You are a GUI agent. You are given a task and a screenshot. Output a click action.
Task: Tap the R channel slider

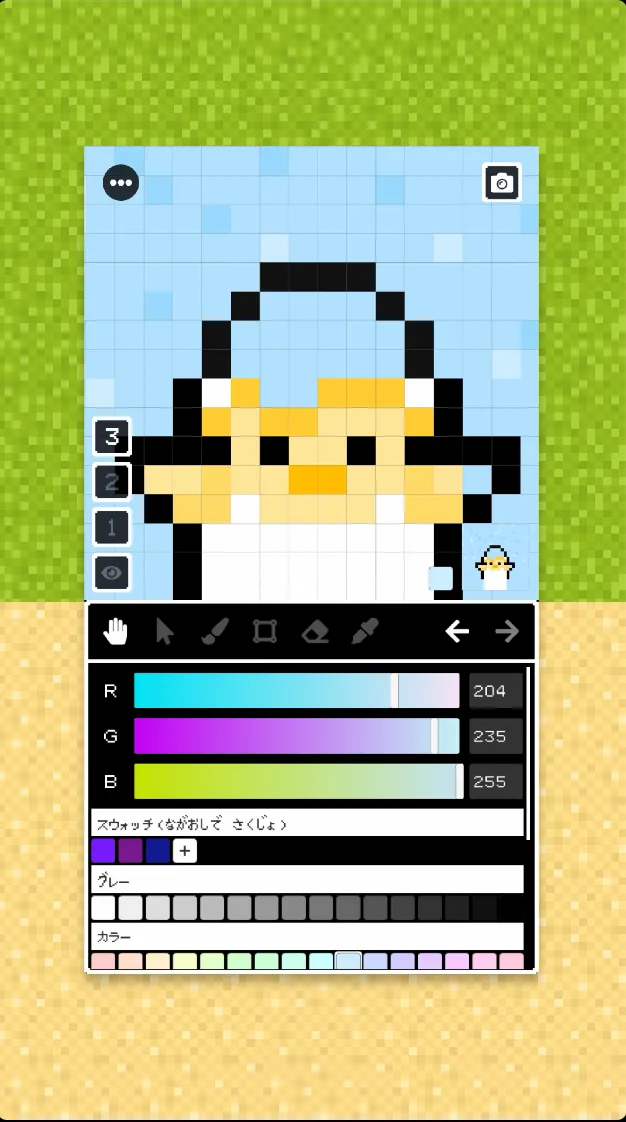pyautogui.click(x=296, y=691)
